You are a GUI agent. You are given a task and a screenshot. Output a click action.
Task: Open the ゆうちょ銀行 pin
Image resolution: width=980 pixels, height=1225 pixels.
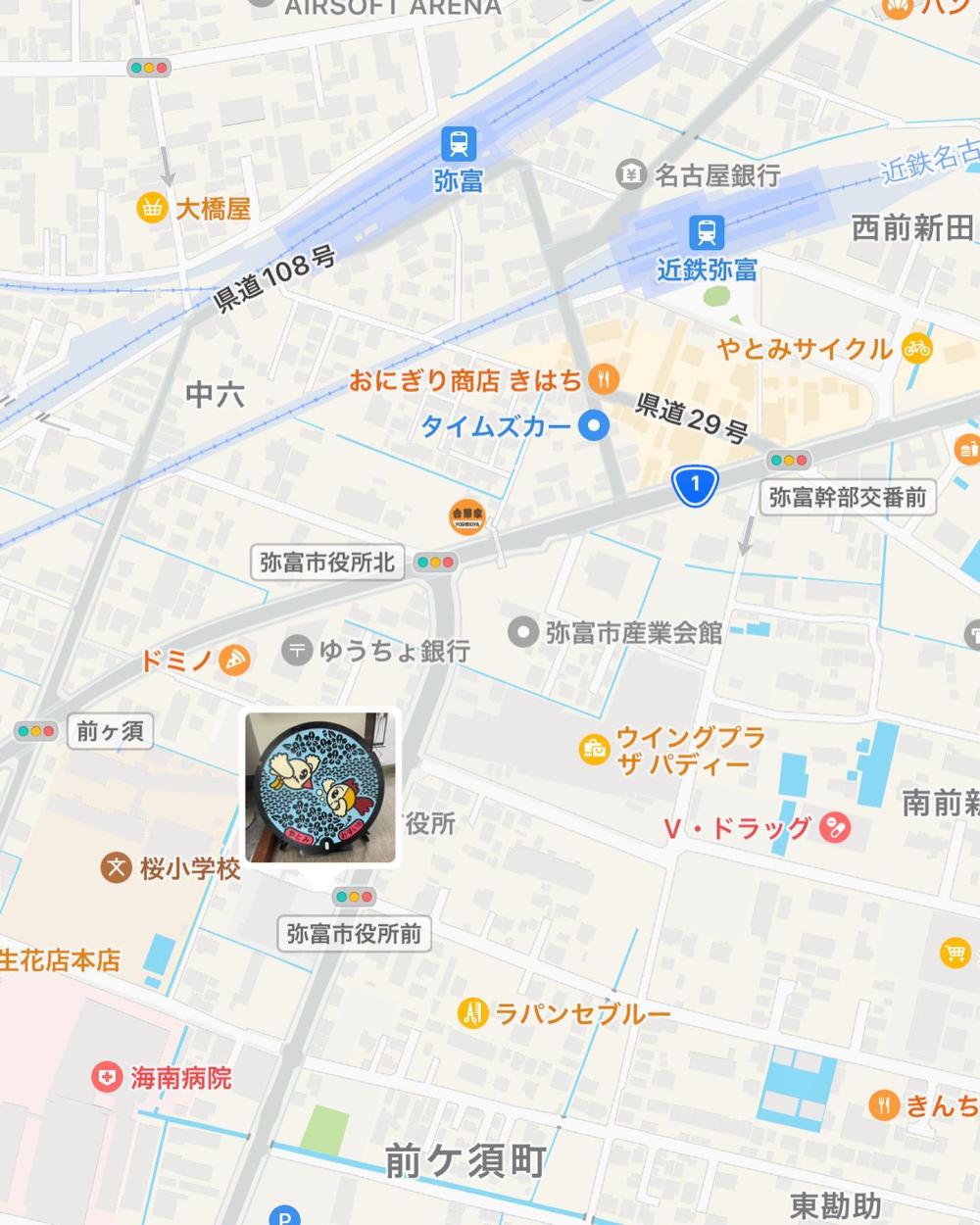click(x=296, y=649)
